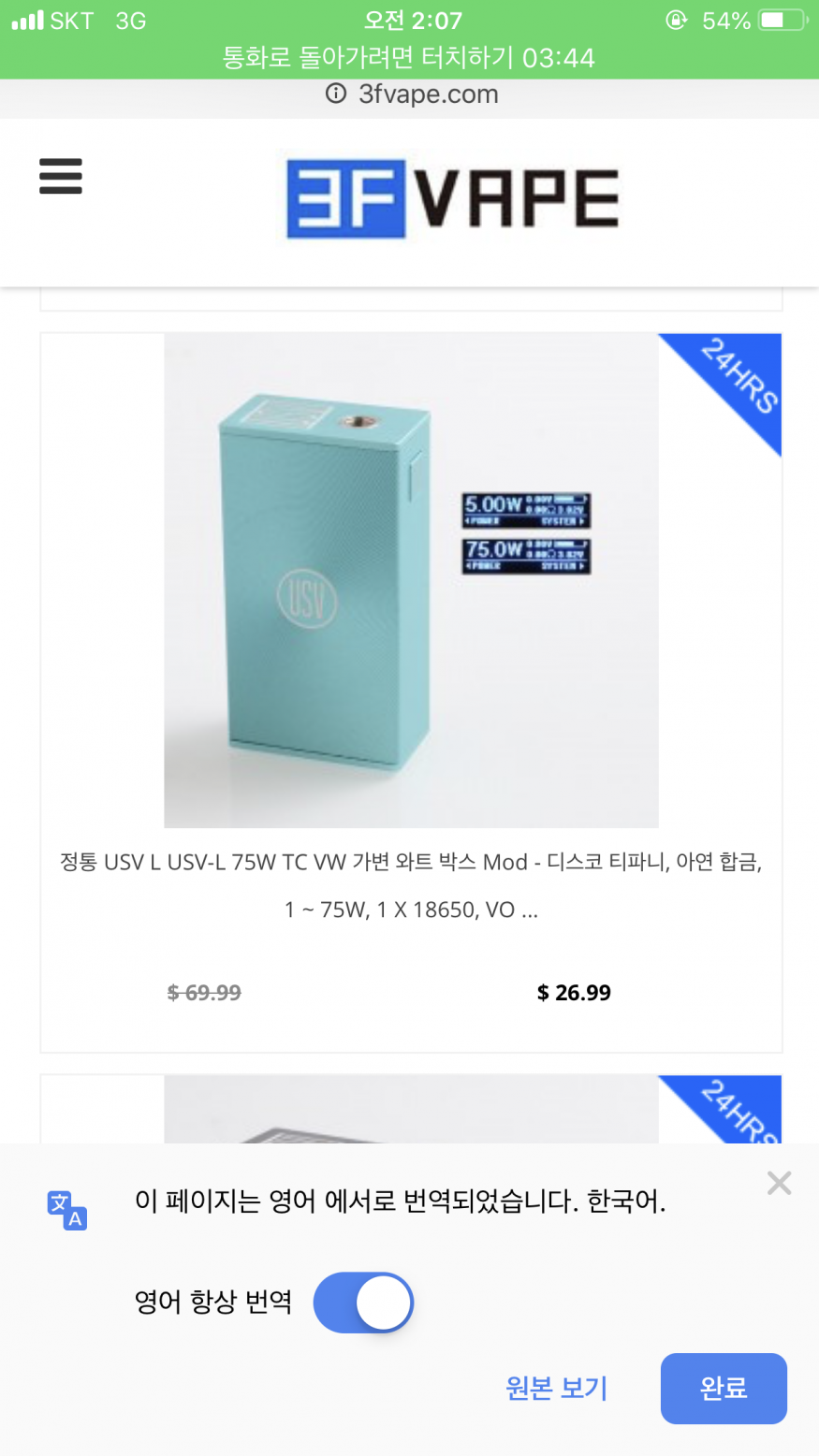
Task: Confirm translation with the 완료 button
Action: (x=723, y=1388)
